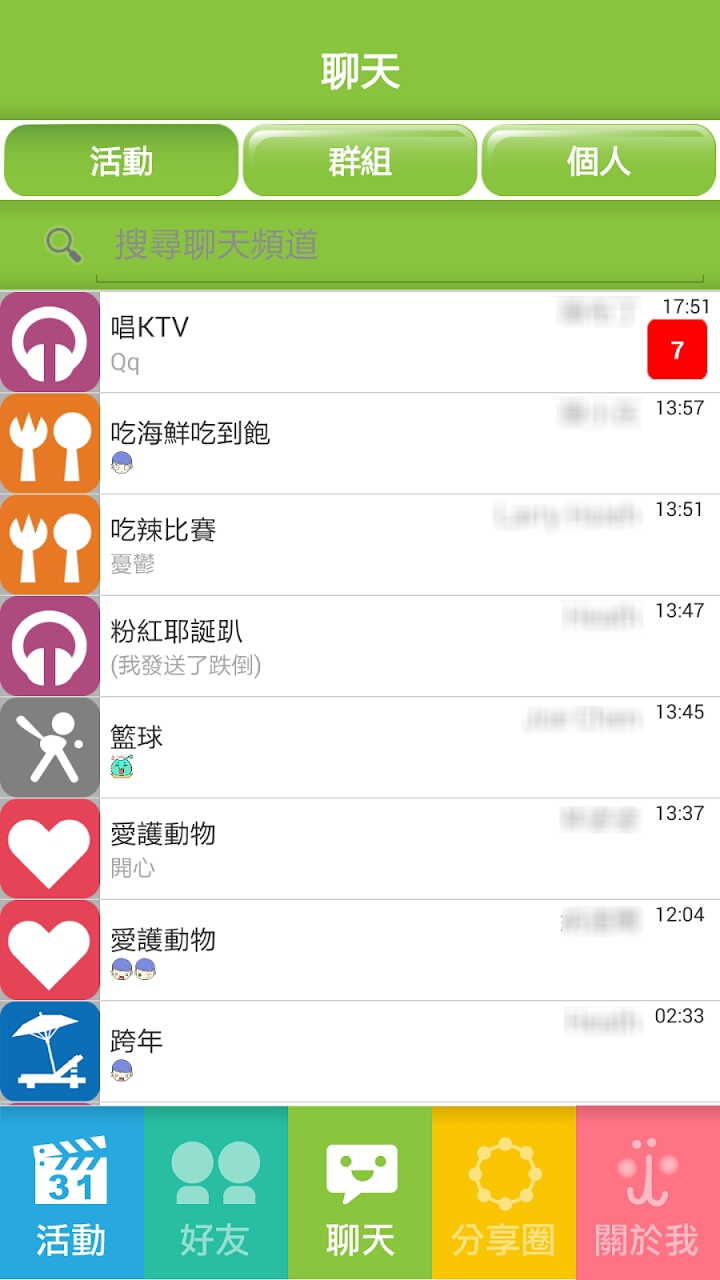Go to the 活動 bottom tab
Viewport: 720px width, 1280px height.
[x=72, y=1192]
